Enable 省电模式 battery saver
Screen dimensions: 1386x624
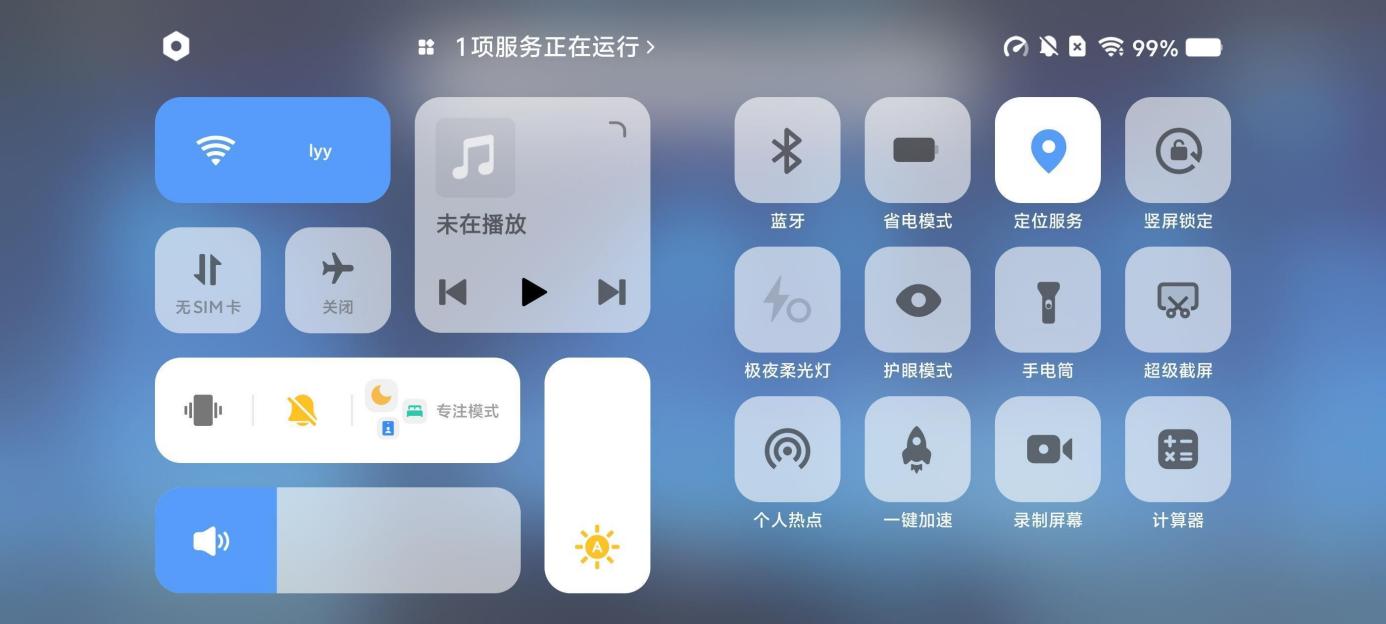point(917,150)
